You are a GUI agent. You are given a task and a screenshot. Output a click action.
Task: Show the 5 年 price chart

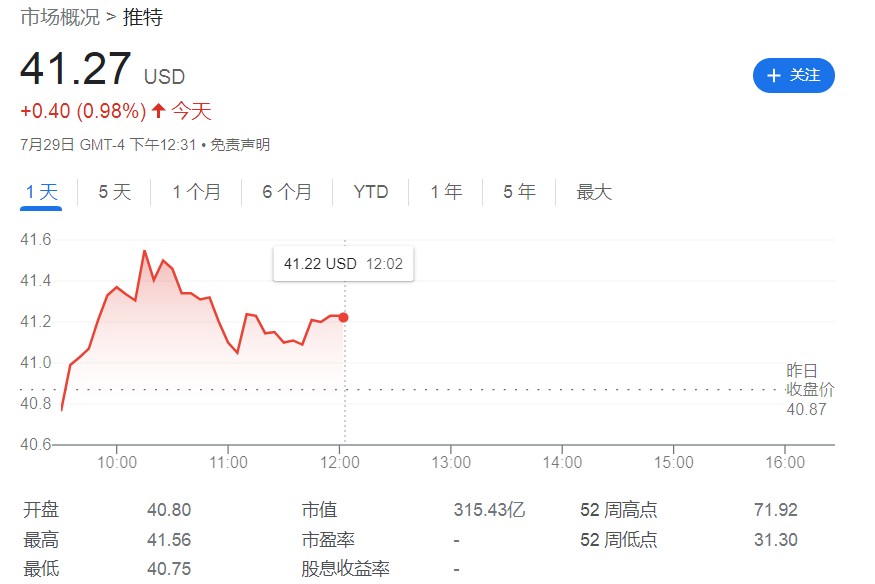tap(519, 192)
